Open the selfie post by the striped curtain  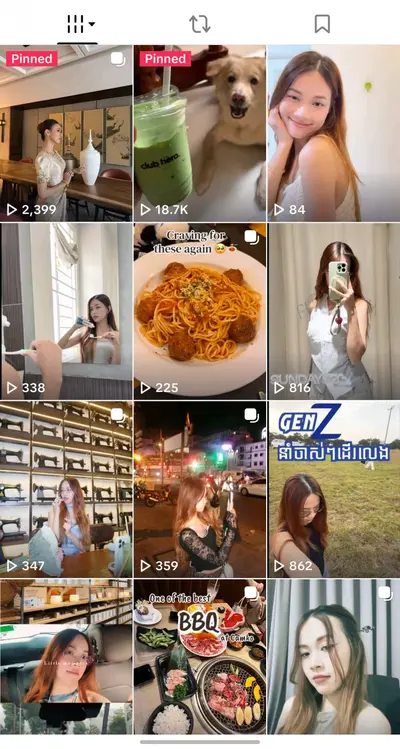(334, 657)
